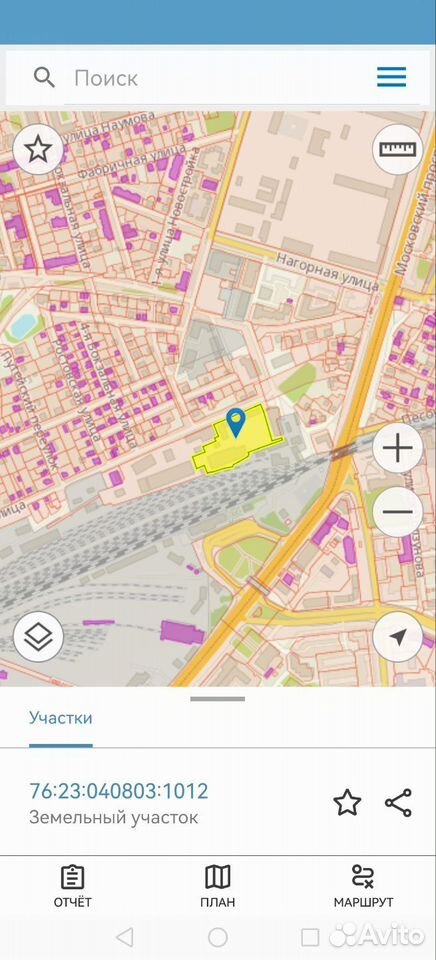436x960 pixels.
Task: Open the map layers selector
Action: [38, 637]
